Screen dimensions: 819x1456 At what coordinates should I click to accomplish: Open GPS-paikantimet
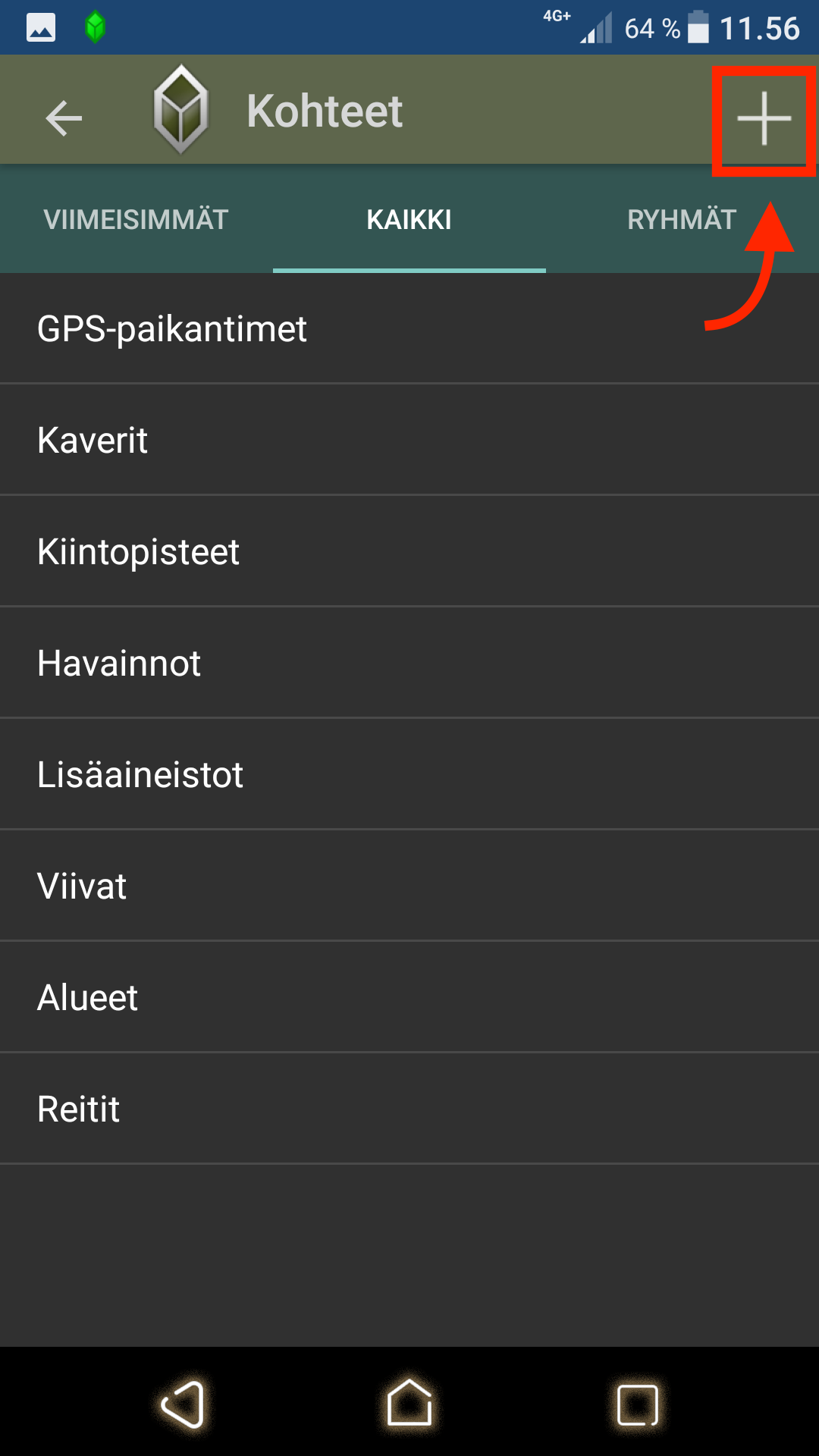point(409,329)
